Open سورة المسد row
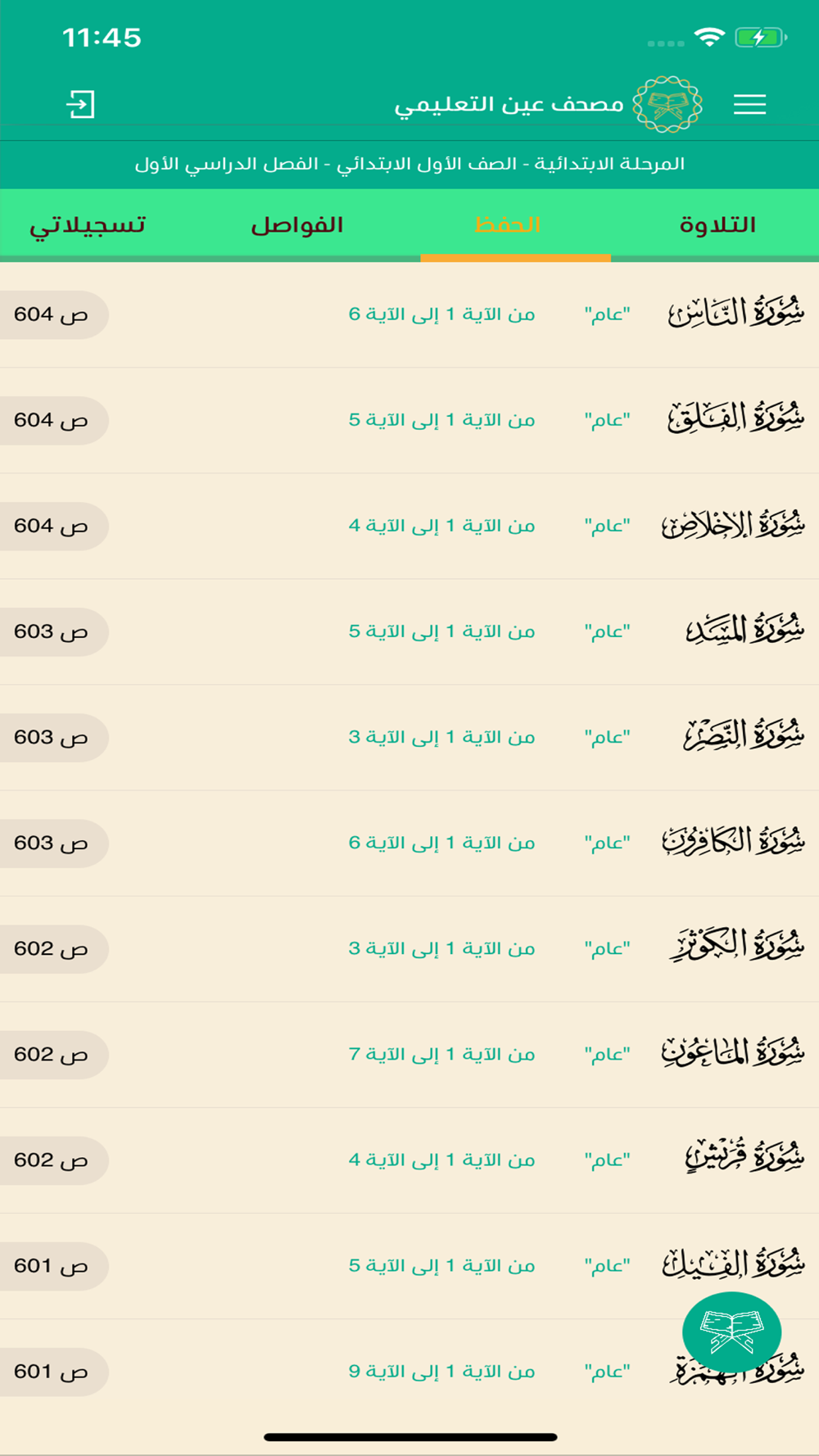 [x=409, y=632]
